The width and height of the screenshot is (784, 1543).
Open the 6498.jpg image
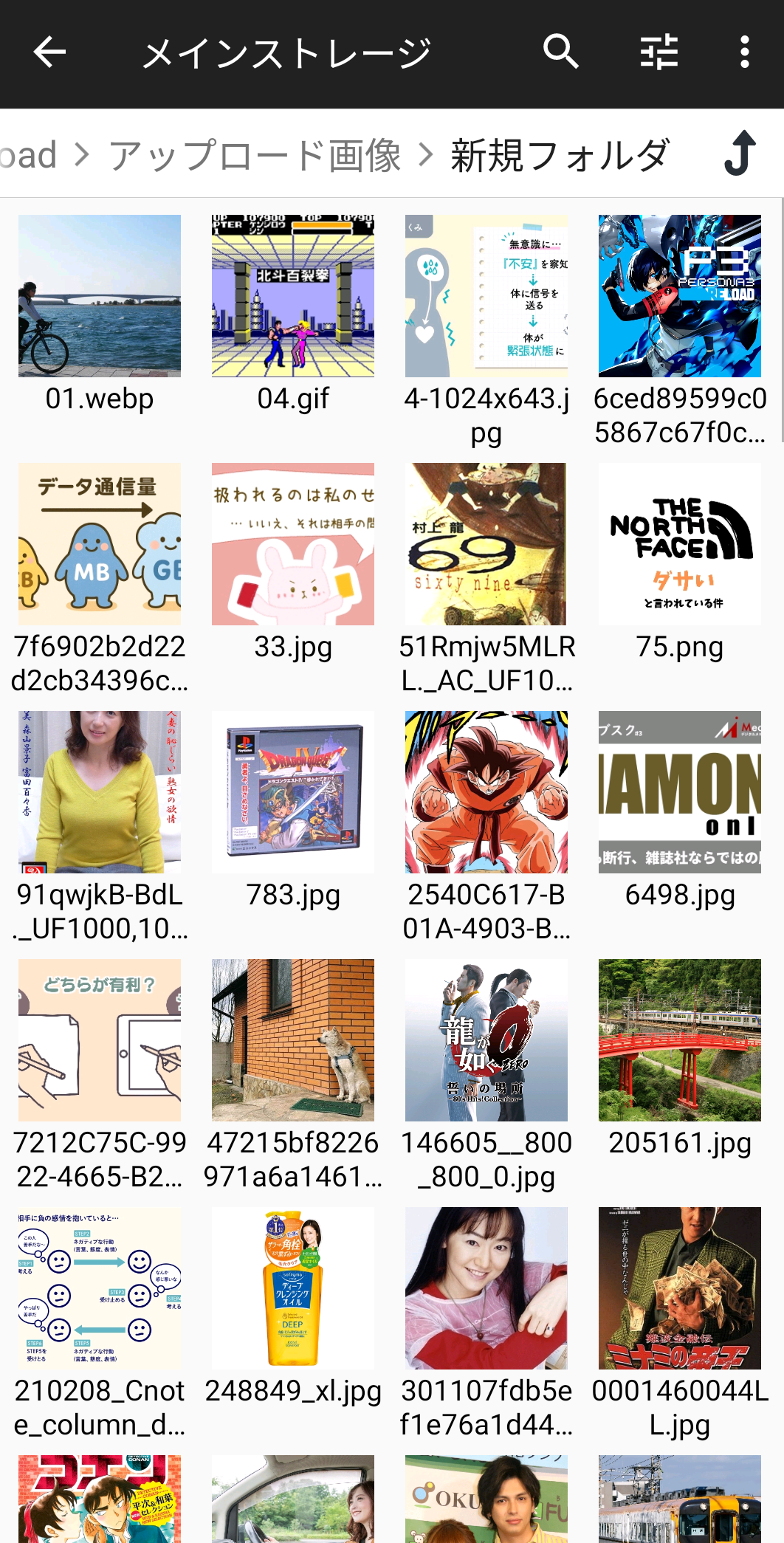click(x=680, y=792)
